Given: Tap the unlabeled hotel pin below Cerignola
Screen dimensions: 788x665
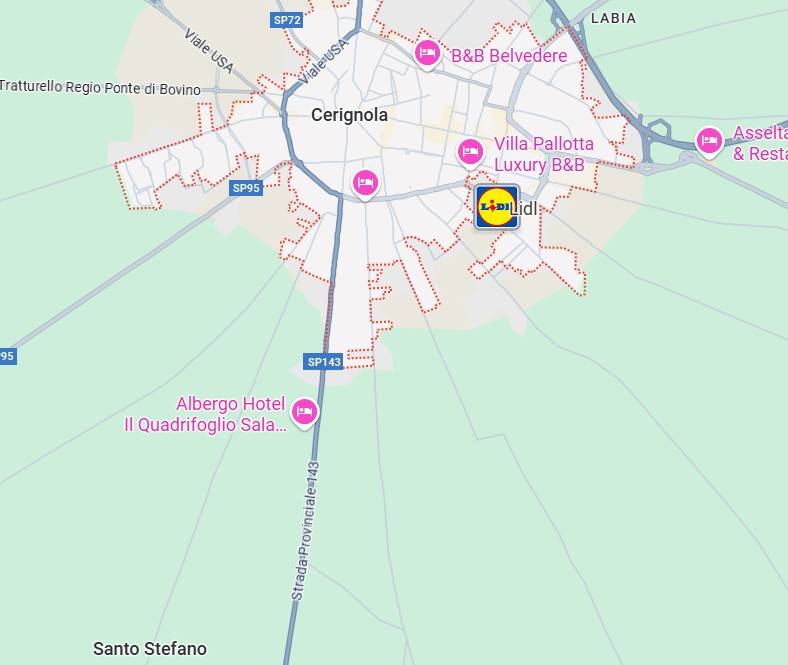Looking at the screenshot, I should tap(366, 183).
